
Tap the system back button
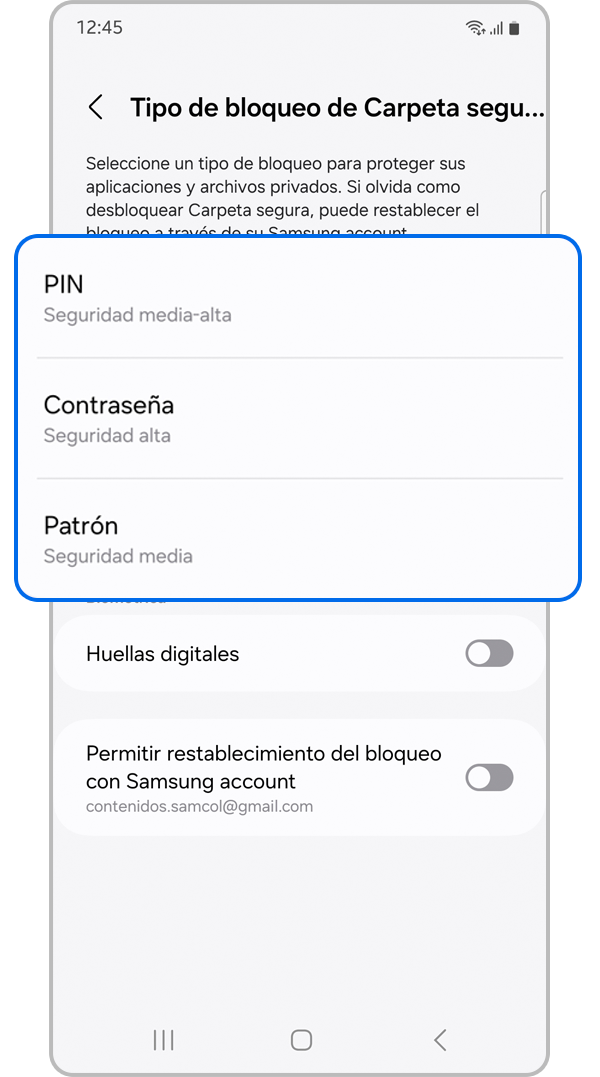pyautogui.click(x=440, y=1040)
